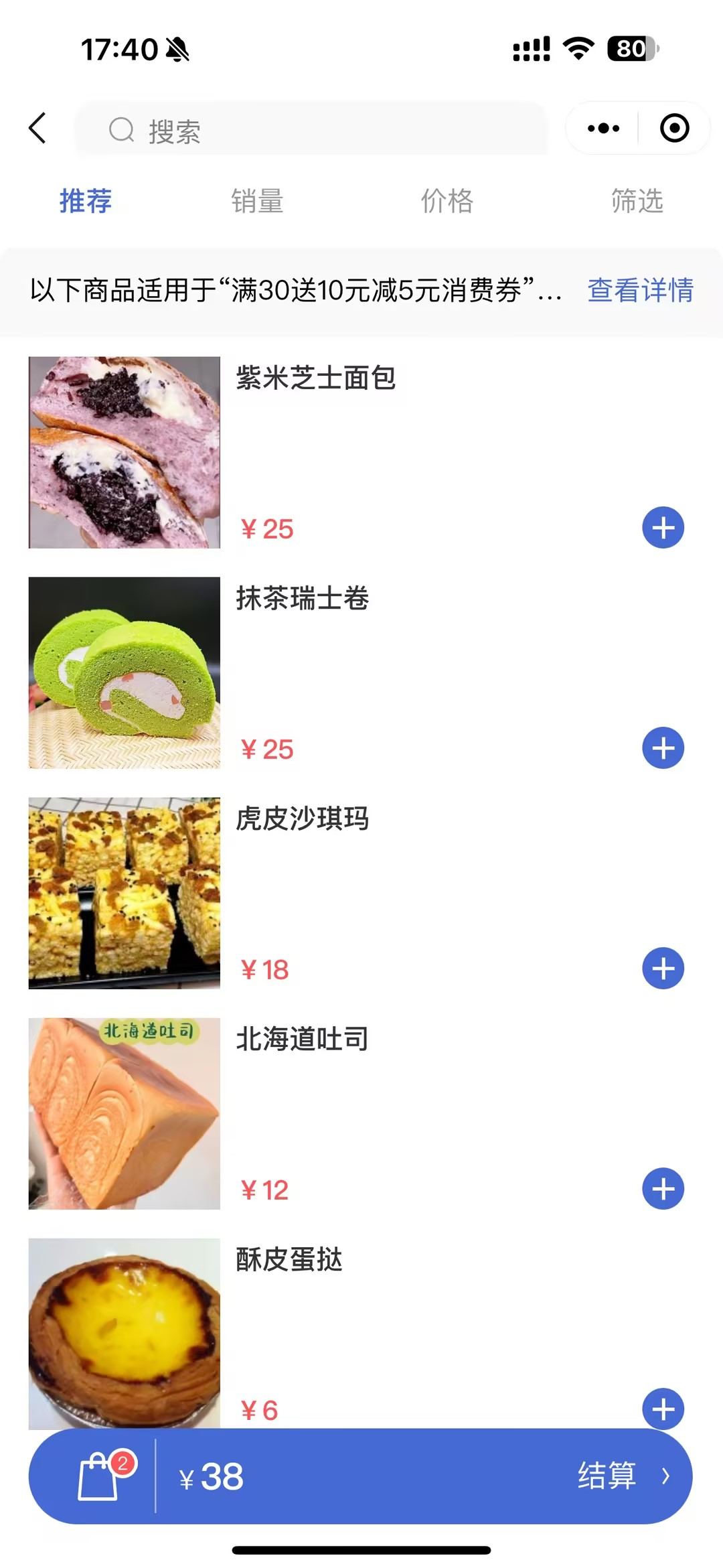View the 抹茶瑞士卷 product photo
The width and height of the screenshot is (723, 1568).
click(x=125, y=673)
